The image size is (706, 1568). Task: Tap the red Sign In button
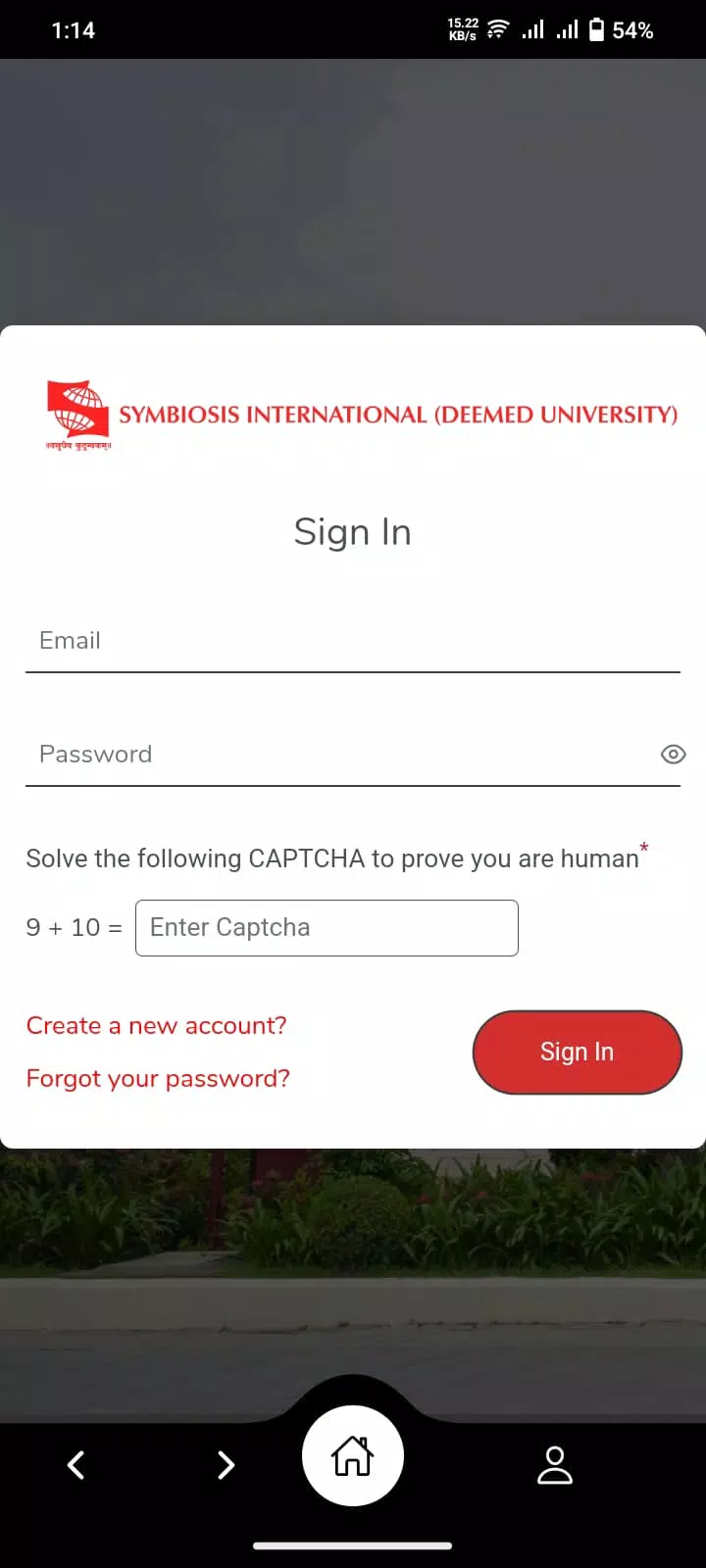pyautogui.click(x=578, y=1053)
